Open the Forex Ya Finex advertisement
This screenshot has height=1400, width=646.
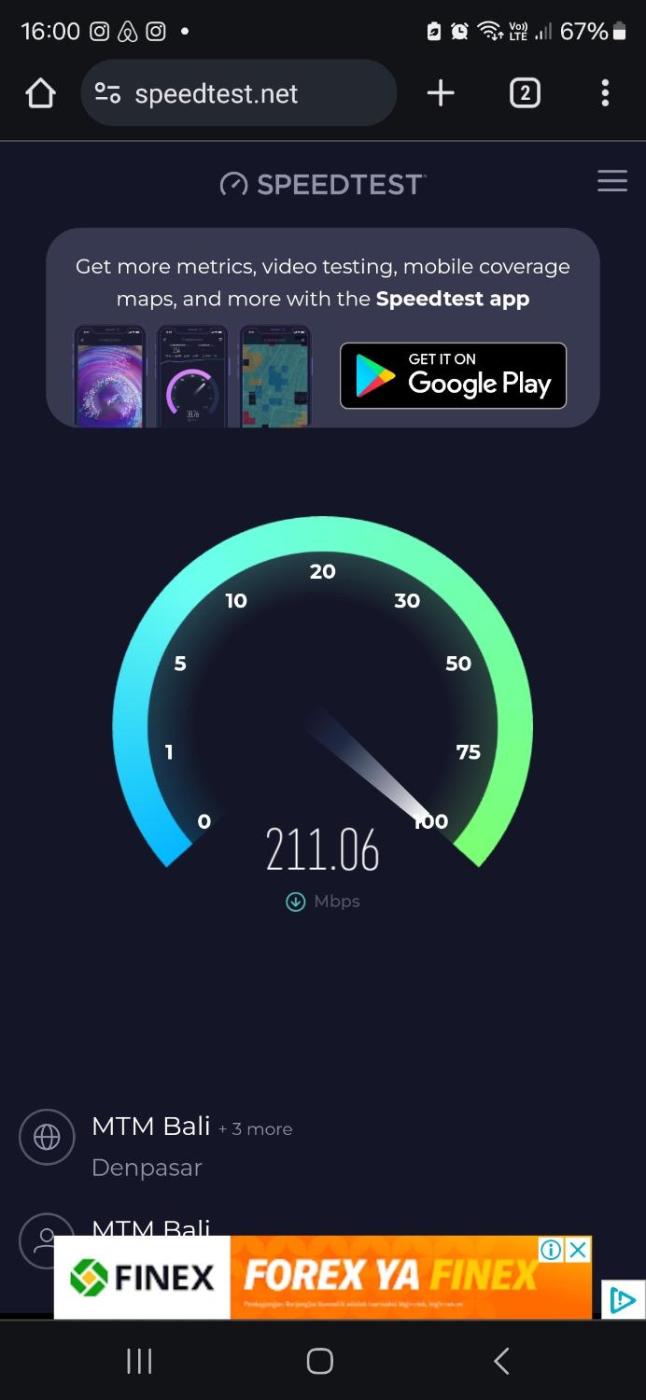[x=390, y=1278]
